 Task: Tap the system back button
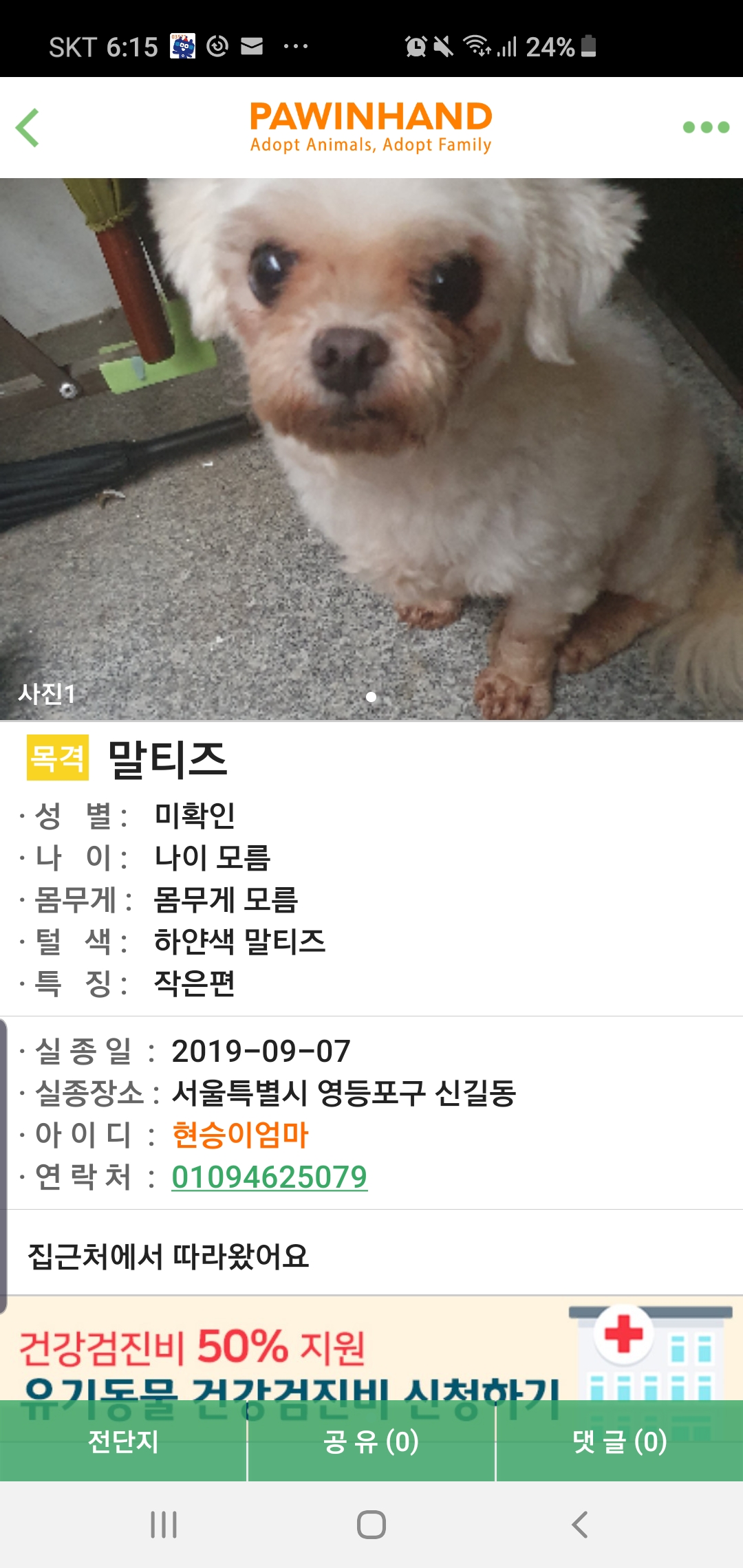(x=580, y=1525)
